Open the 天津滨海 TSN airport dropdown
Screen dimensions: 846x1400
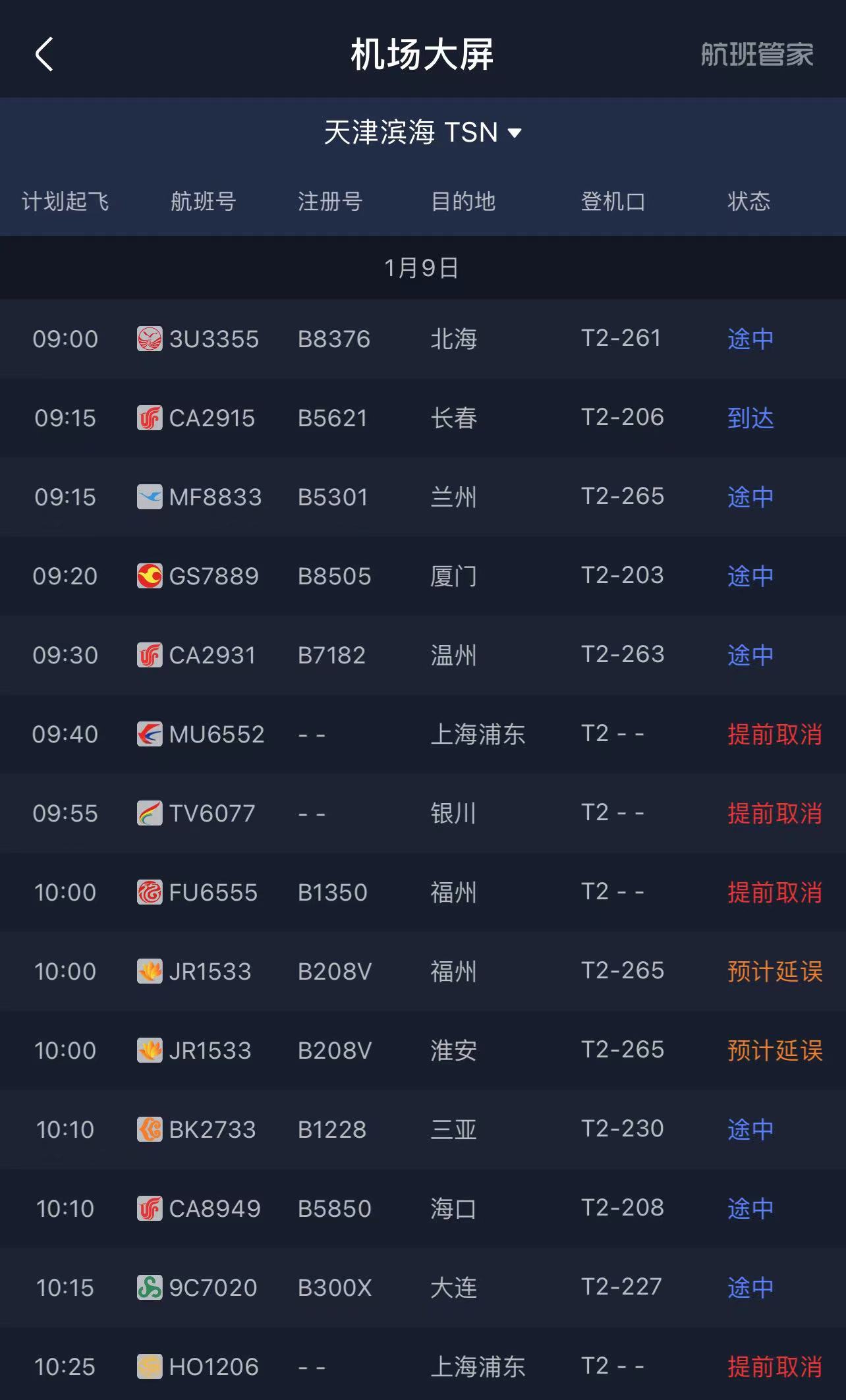(x=422, y=132)
